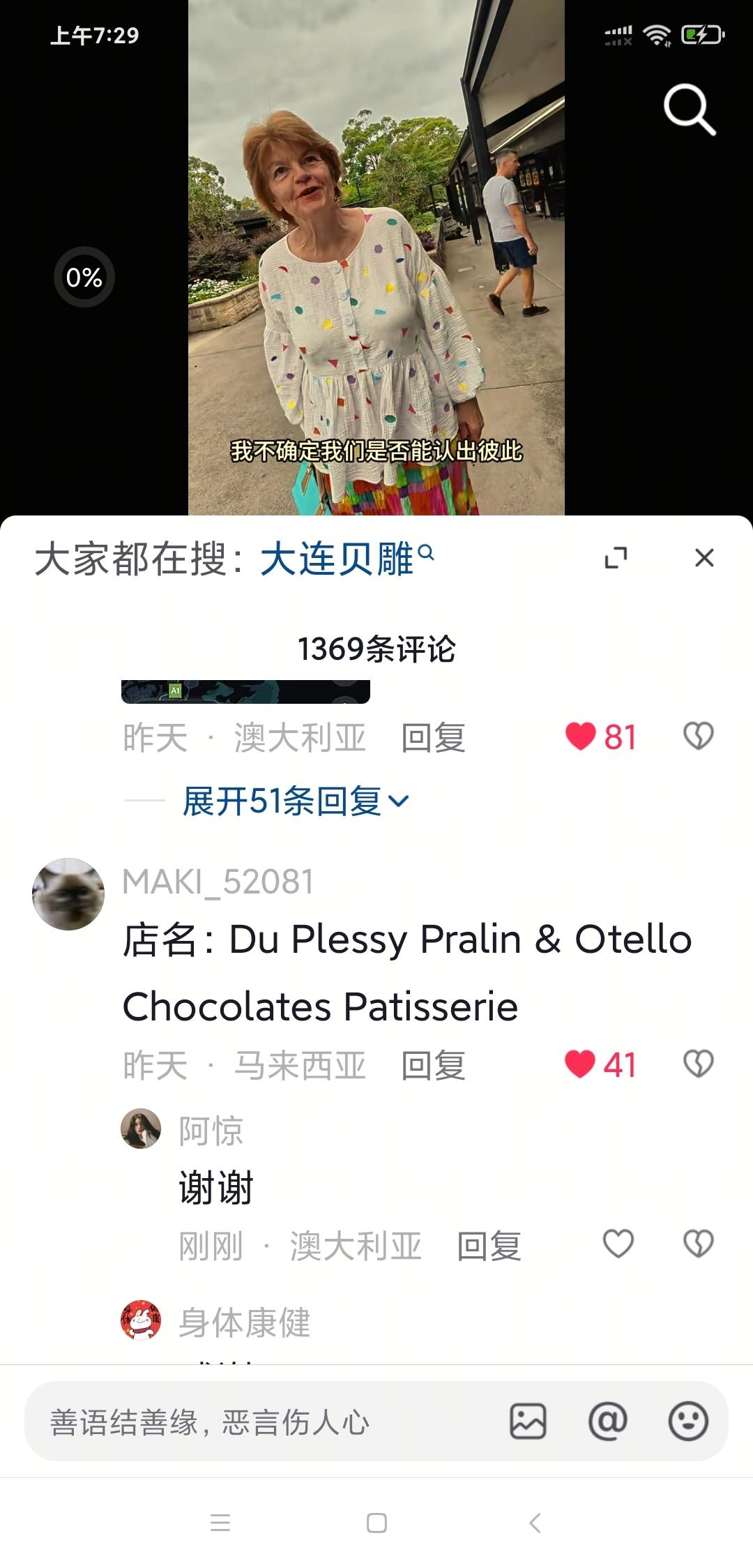Screen dimensions: 753x1568
Task: Dislike MAKI_52081's comment
Action: pos(698,1064)
